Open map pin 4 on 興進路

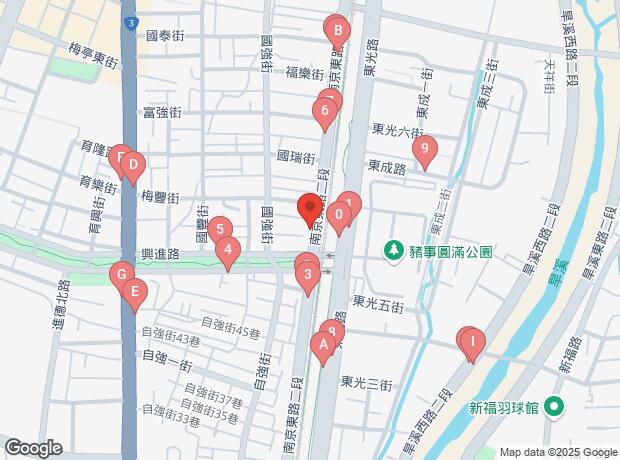click(x=228, y=252)
